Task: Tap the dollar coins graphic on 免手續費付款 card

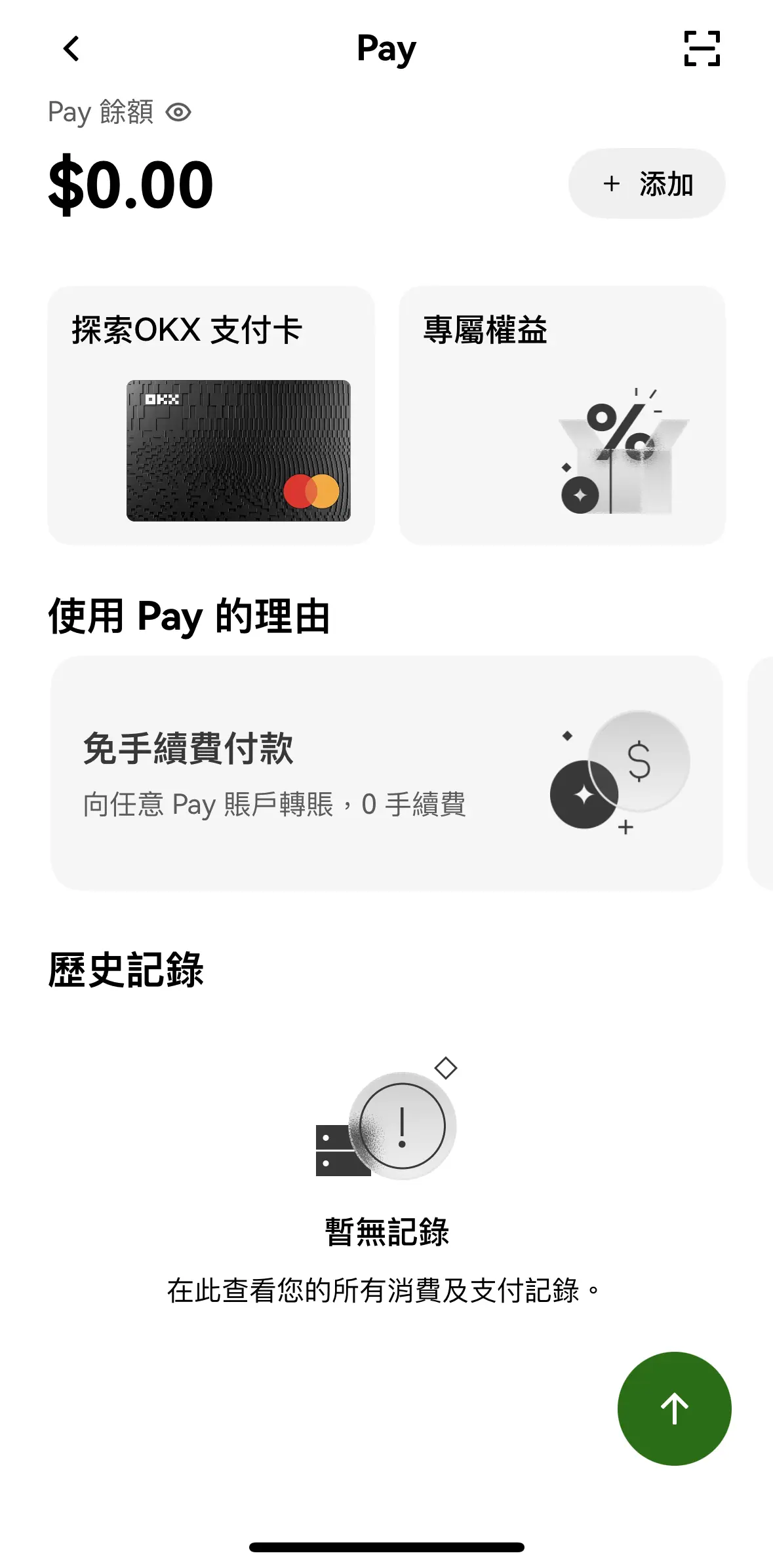Action: (616, 780)
